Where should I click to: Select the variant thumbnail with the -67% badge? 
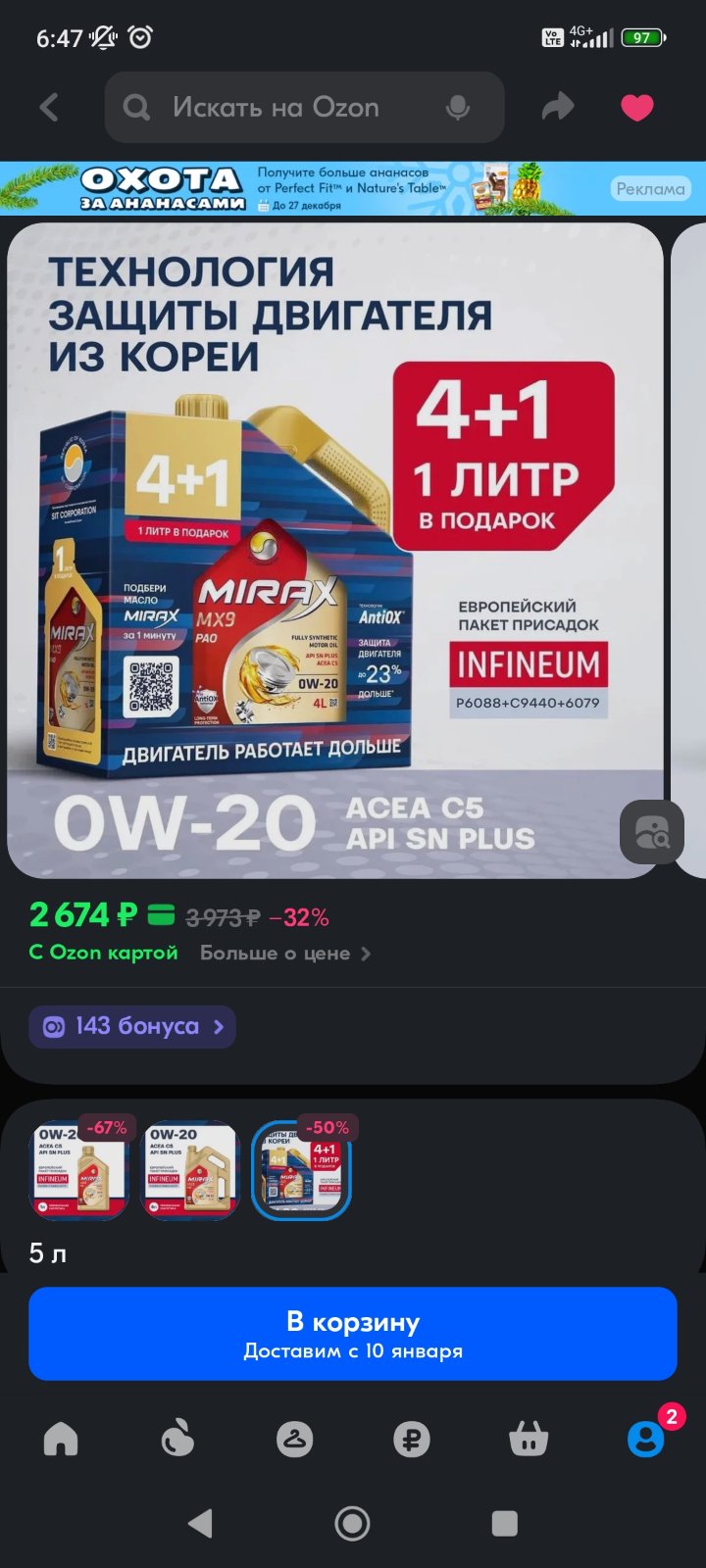[78, 1170]
